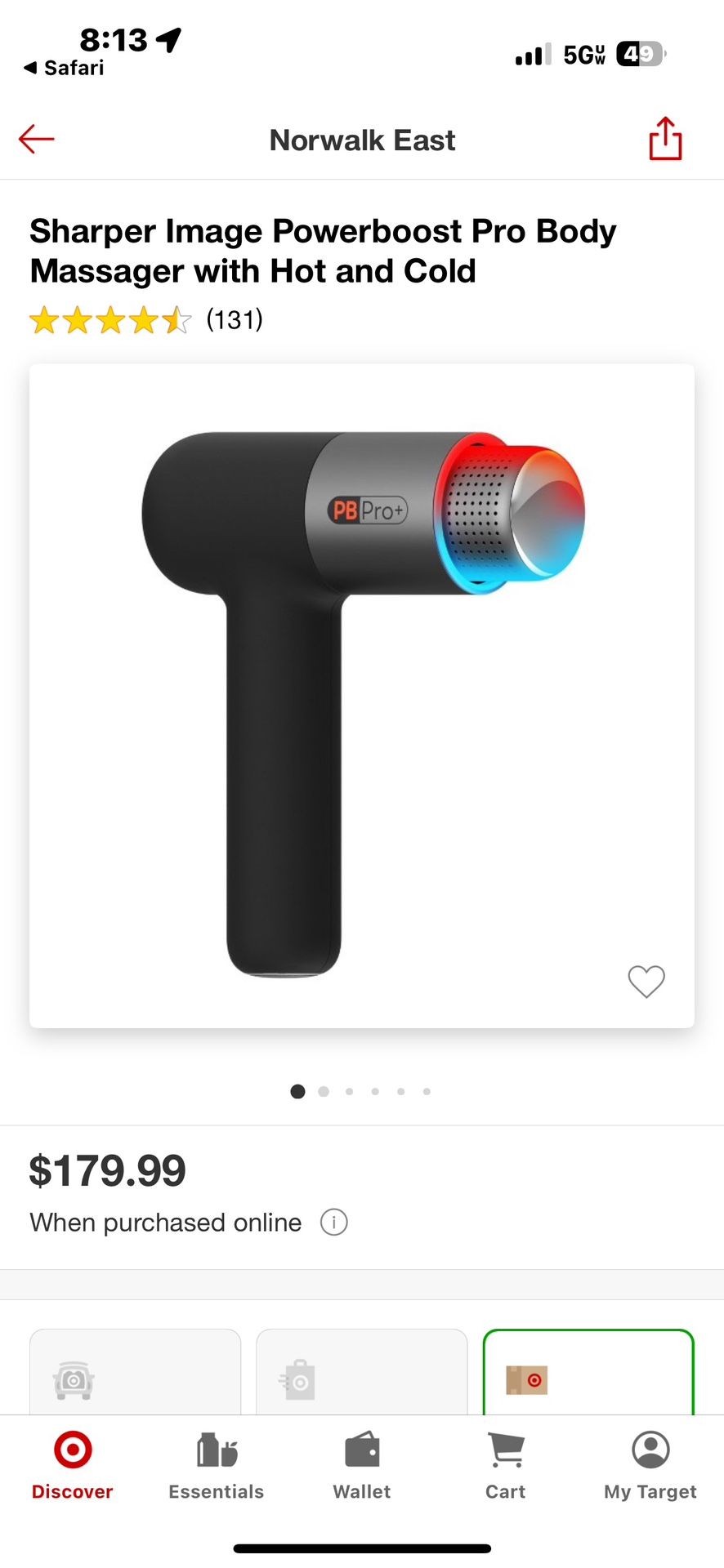724x1568 pixels.
Task: Show info about online purchase price
Action: (333, 1223)
